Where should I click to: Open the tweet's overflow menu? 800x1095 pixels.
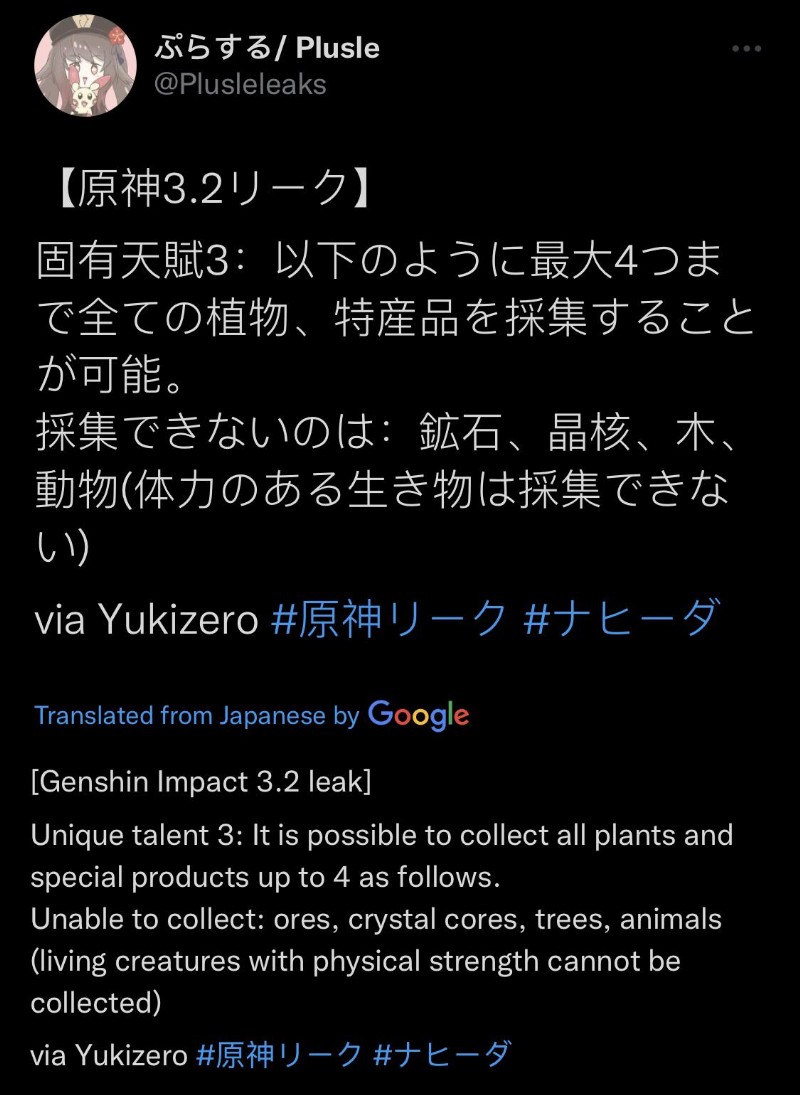747,50
